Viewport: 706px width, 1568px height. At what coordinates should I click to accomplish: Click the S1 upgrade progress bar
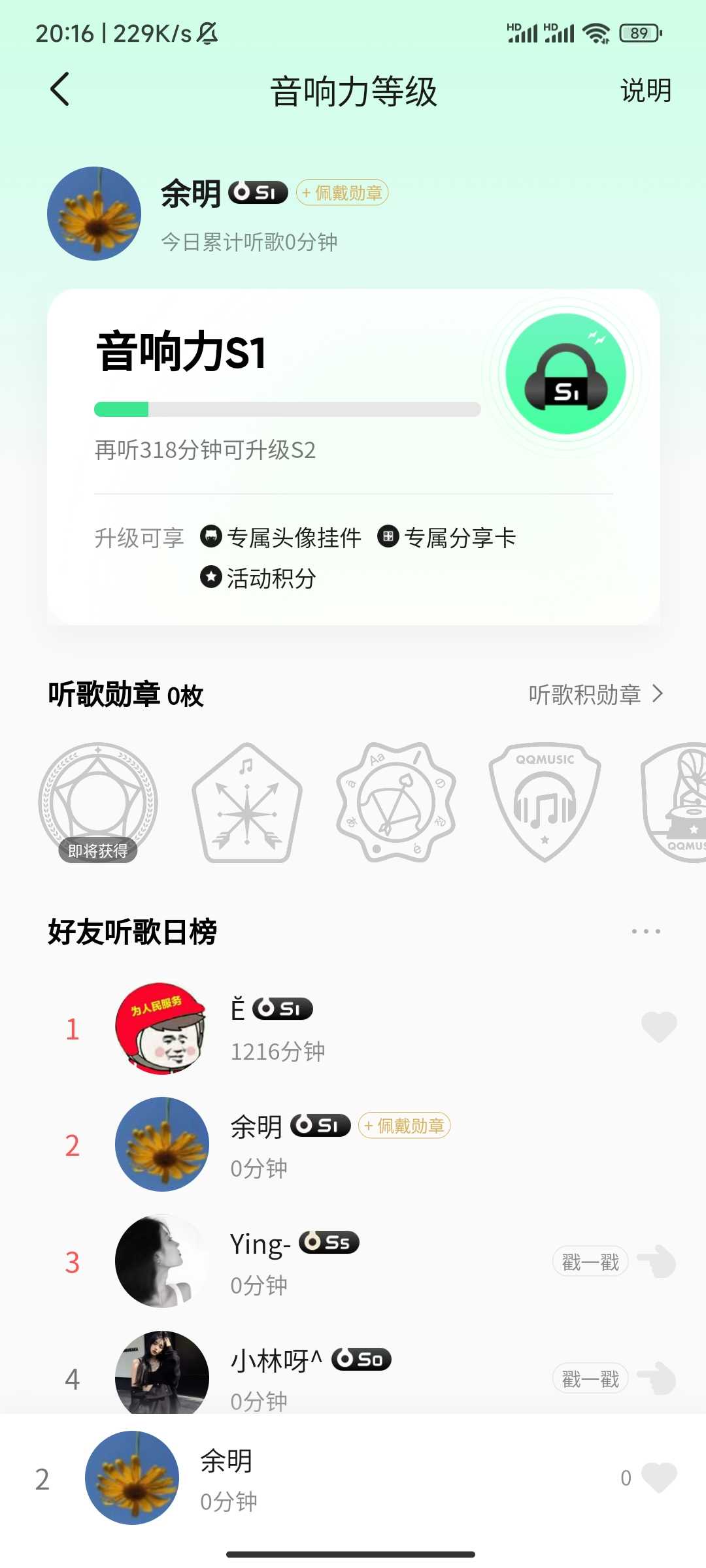pyautogui.click(x=288, y=408)
